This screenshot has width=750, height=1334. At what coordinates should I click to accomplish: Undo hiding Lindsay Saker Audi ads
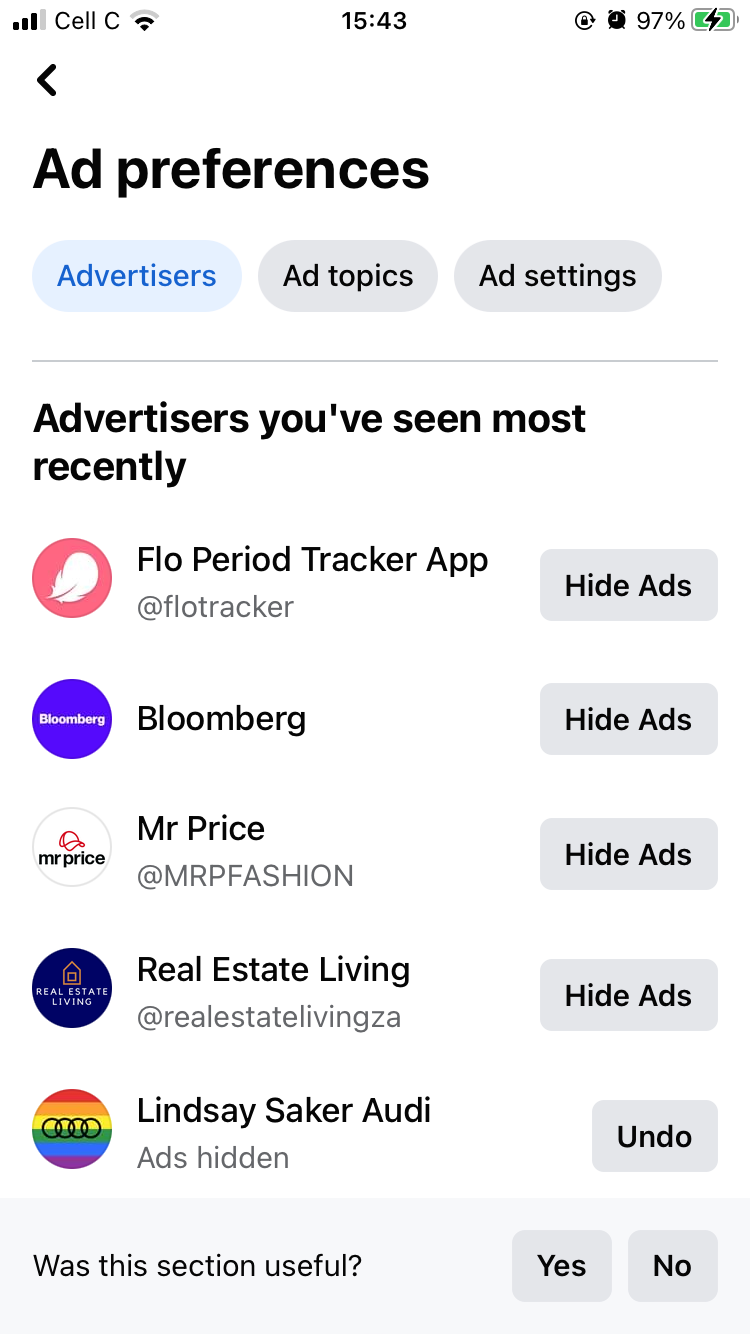point(654,1136)
